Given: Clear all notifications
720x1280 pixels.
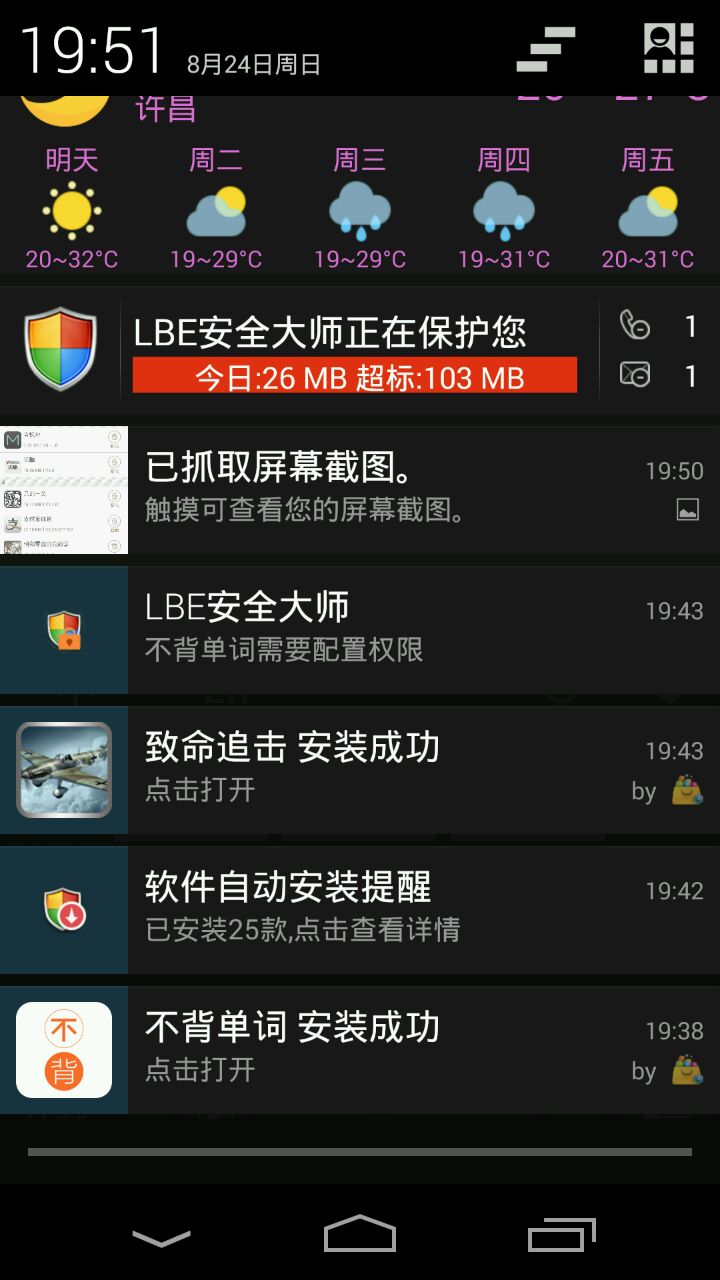Looking at the screenshot, I should tap(545, 48).
